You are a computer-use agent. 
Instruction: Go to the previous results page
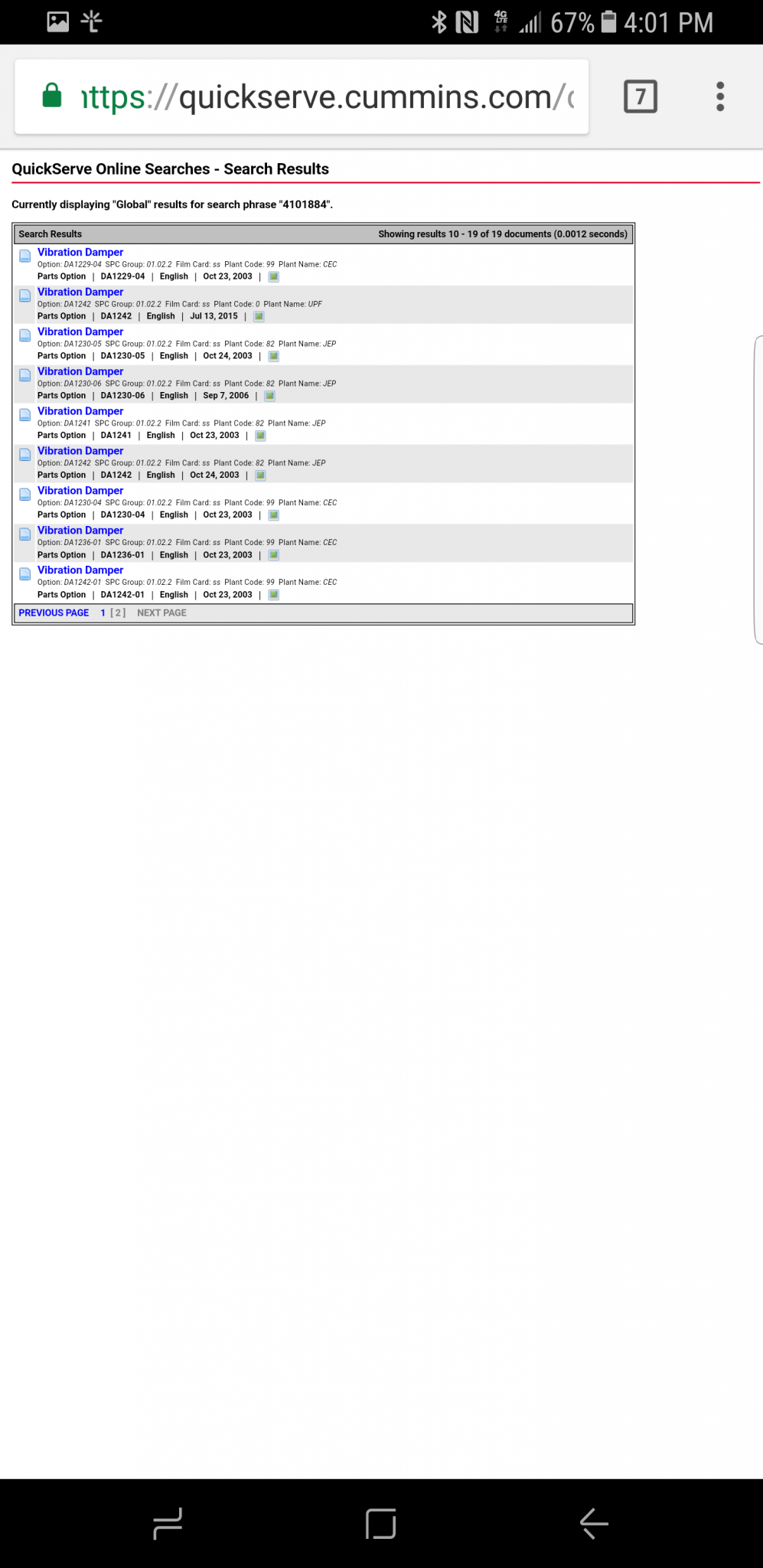point(54,613)
